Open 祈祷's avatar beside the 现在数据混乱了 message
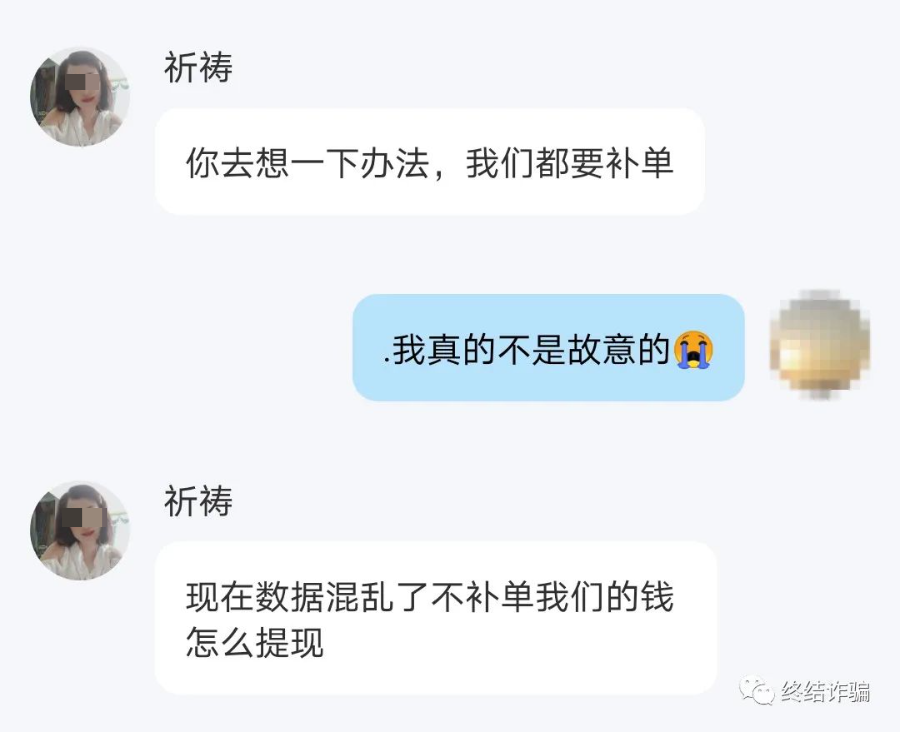Screen dimensions: 900x732 (80, 531)
